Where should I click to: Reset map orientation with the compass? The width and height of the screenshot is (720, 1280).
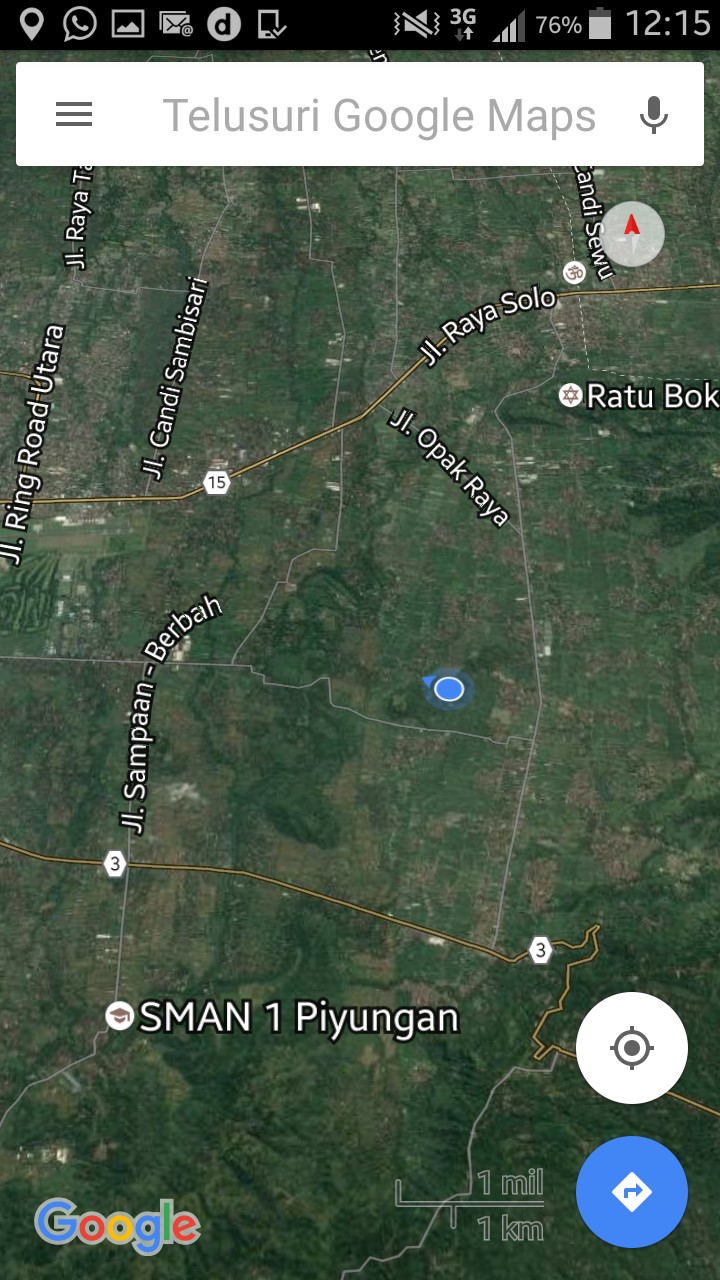(x=632, y=233)
